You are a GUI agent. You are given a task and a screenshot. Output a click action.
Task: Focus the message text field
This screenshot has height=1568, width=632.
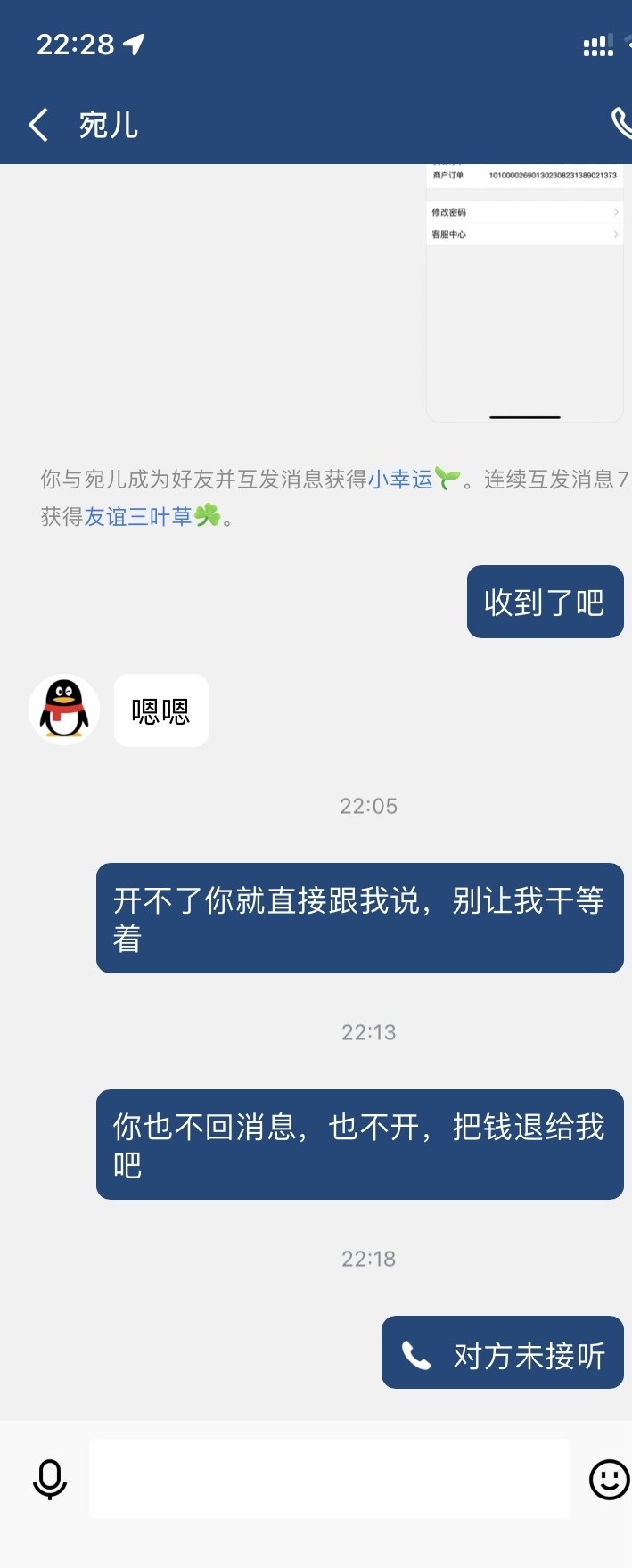[x=329, y=1479]
